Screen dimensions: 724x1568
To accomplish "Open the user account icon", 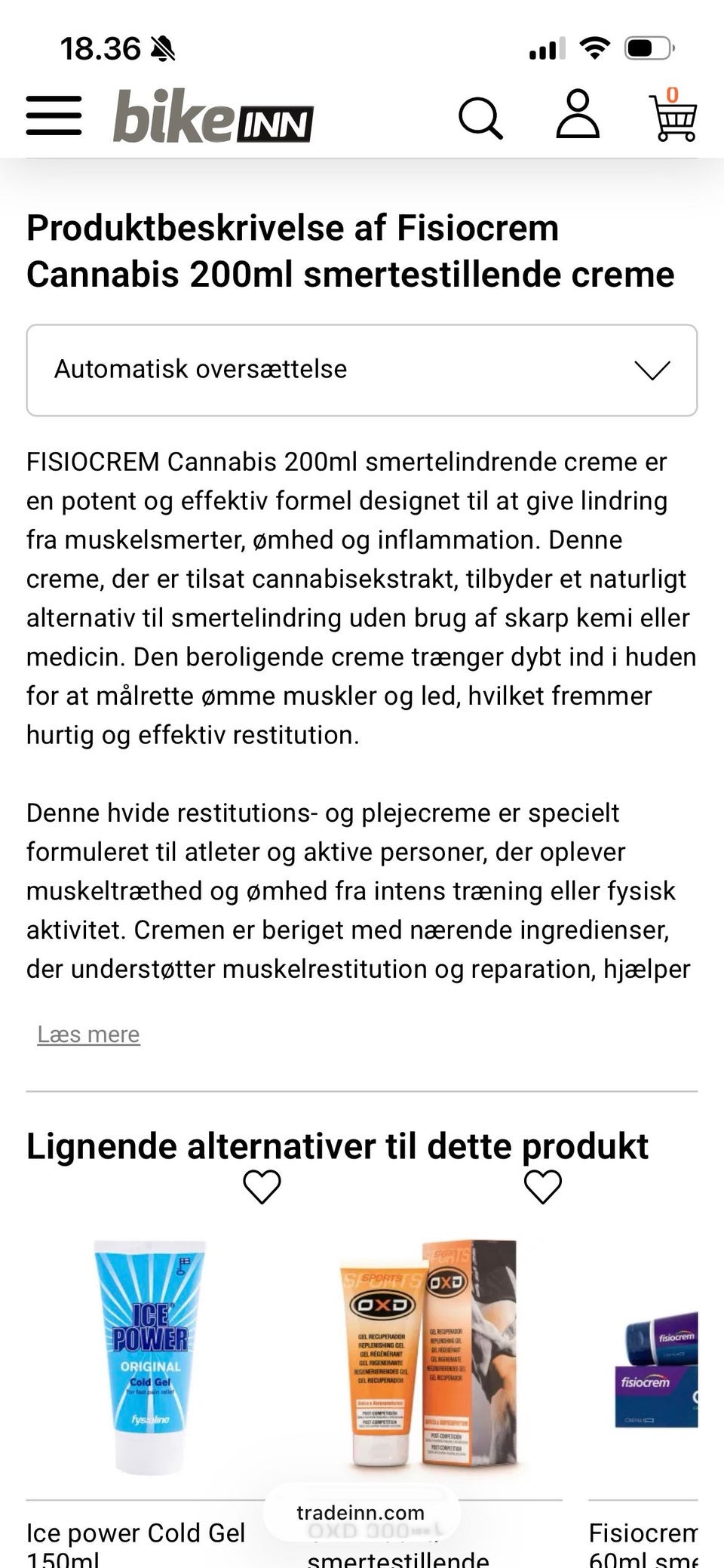I will (578, 115).
